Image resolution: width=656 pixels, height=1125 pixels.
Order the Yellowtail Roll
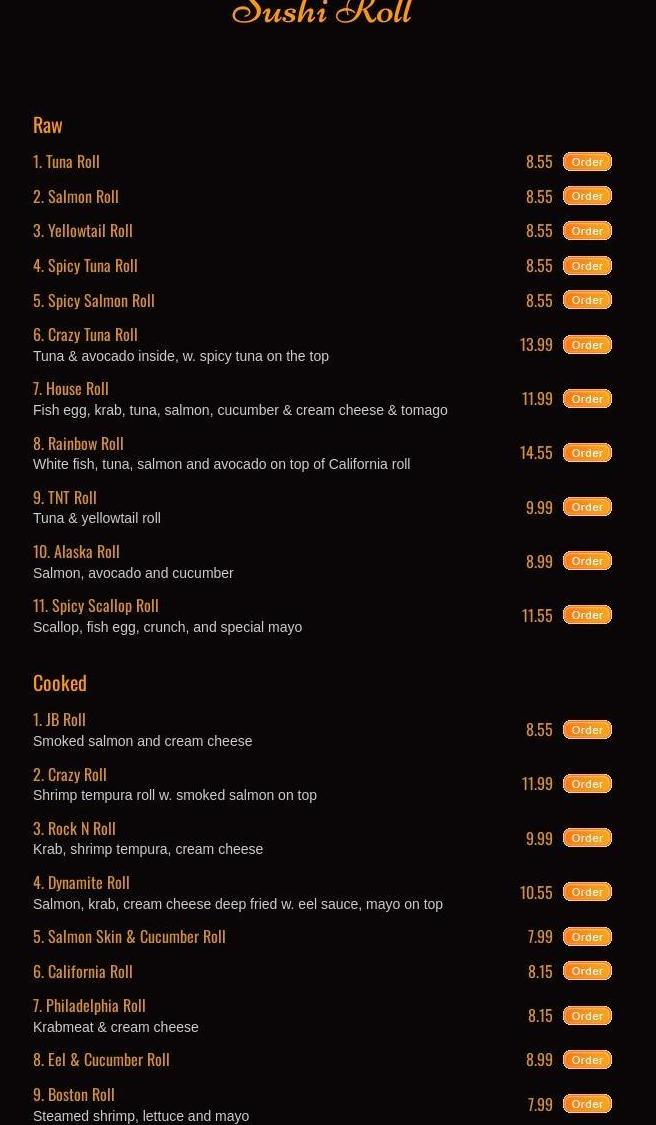click(x=587, y=231)
